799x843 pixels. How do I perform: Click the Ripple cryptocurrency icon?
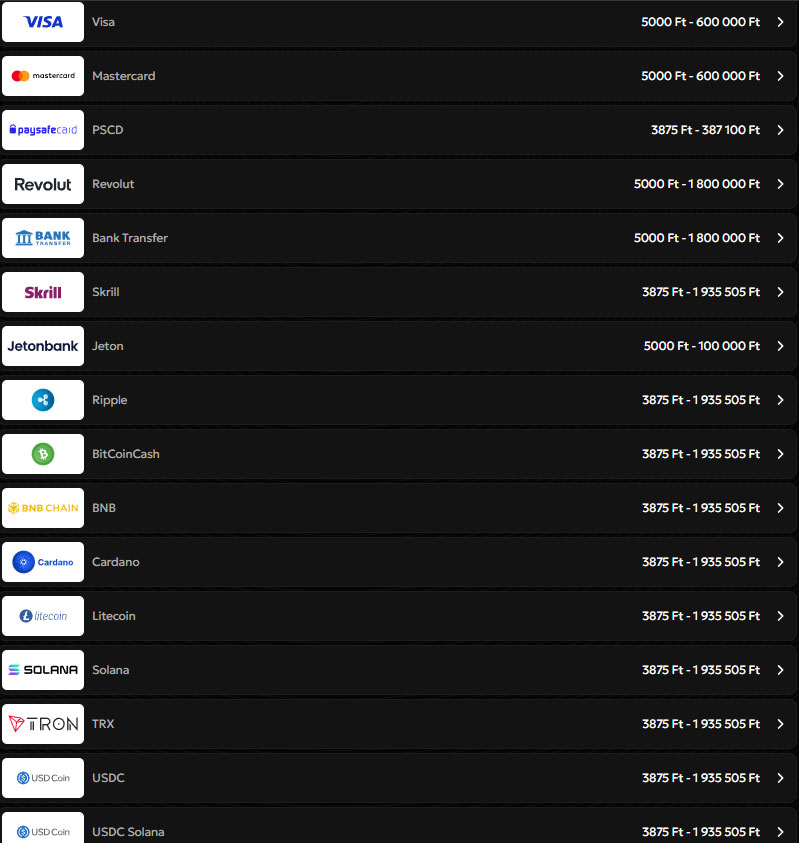click(x=42, y=400)
